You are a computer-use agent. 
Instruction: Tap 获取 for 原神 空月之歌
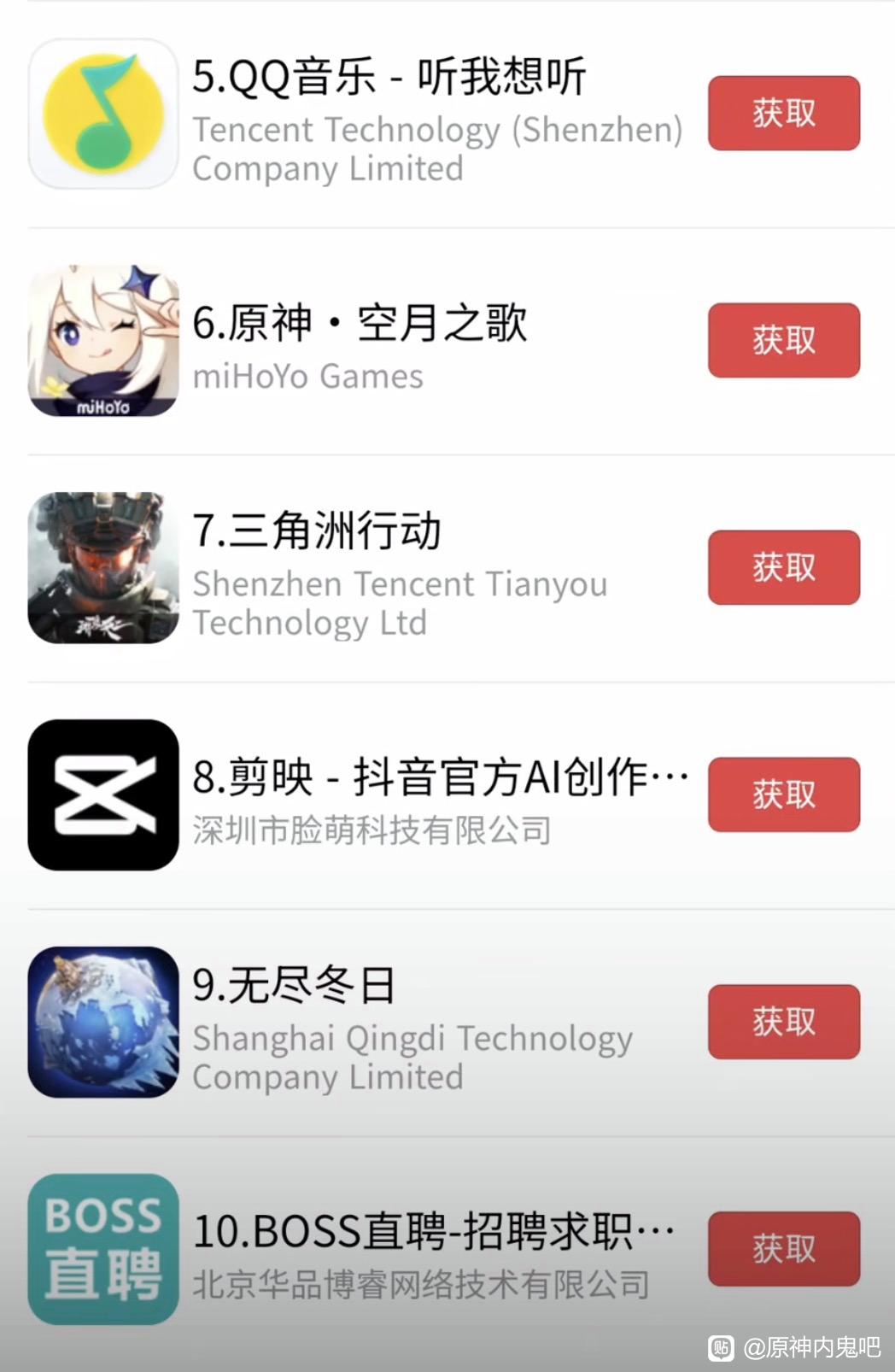pyautogui.click(x=783, y=340)
